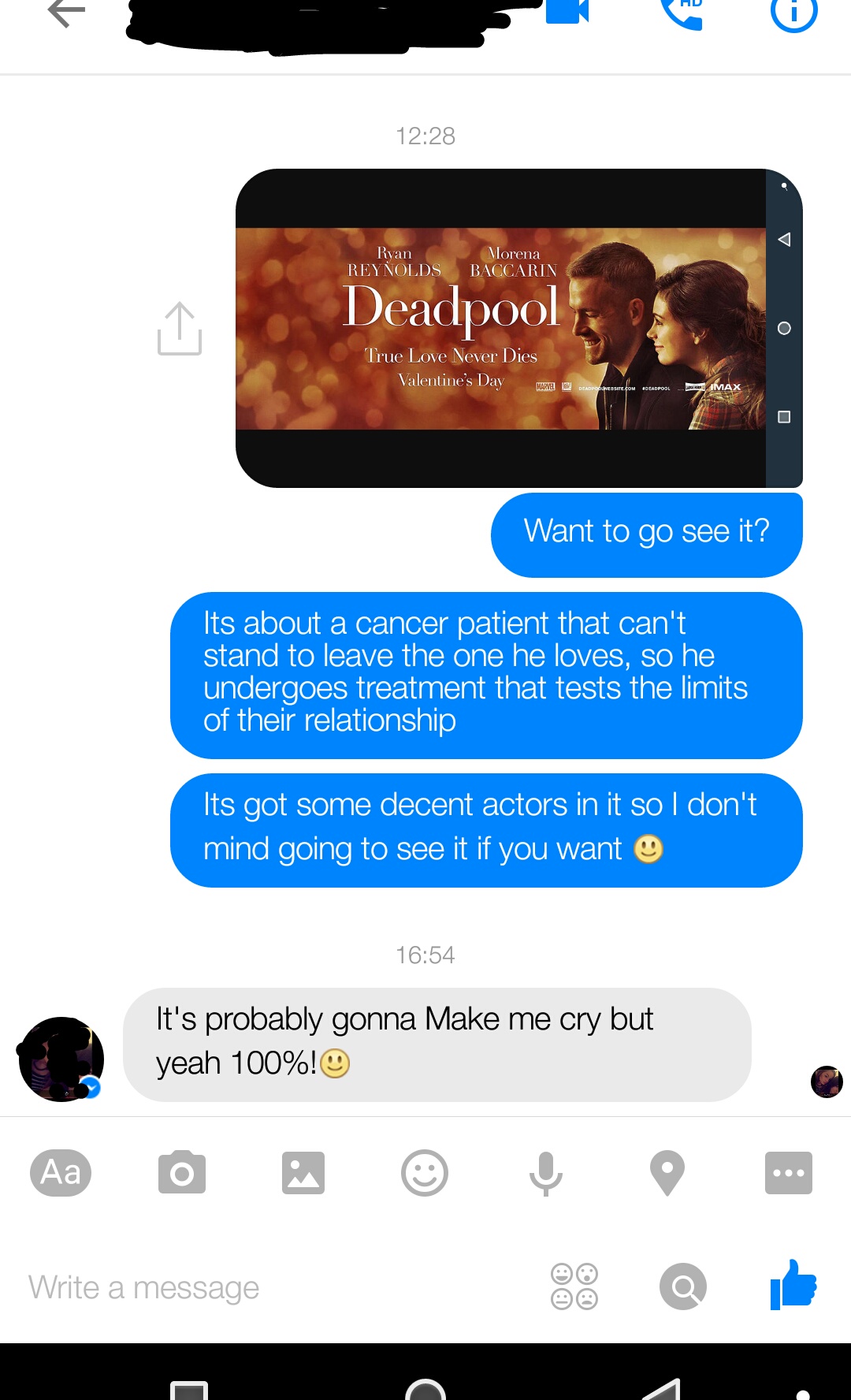The width and height of the screenshot is (851, 1400).
Task: Open the sender's profile picture
Action: click(61, 1059)
